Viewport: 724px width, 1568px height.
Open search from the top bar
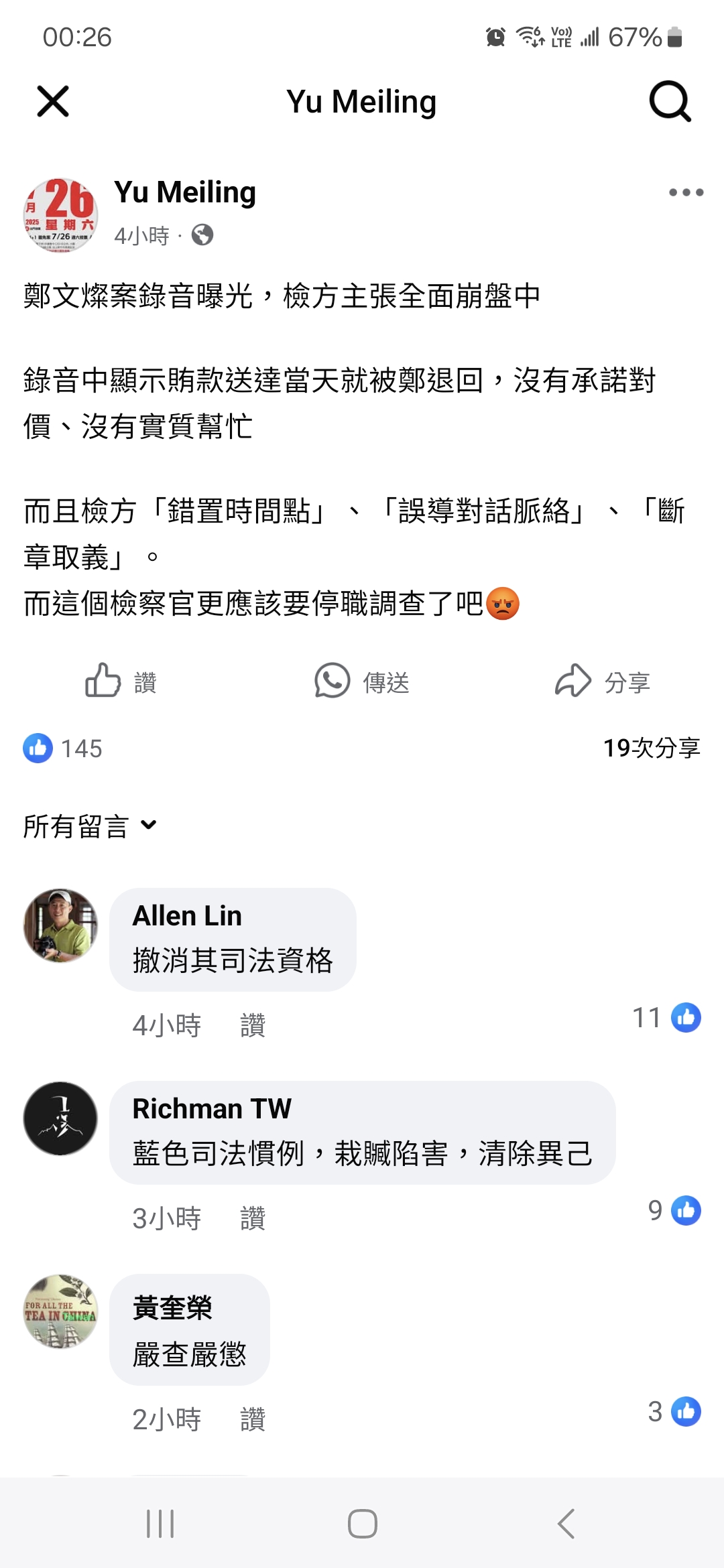[x=670, y=102]
